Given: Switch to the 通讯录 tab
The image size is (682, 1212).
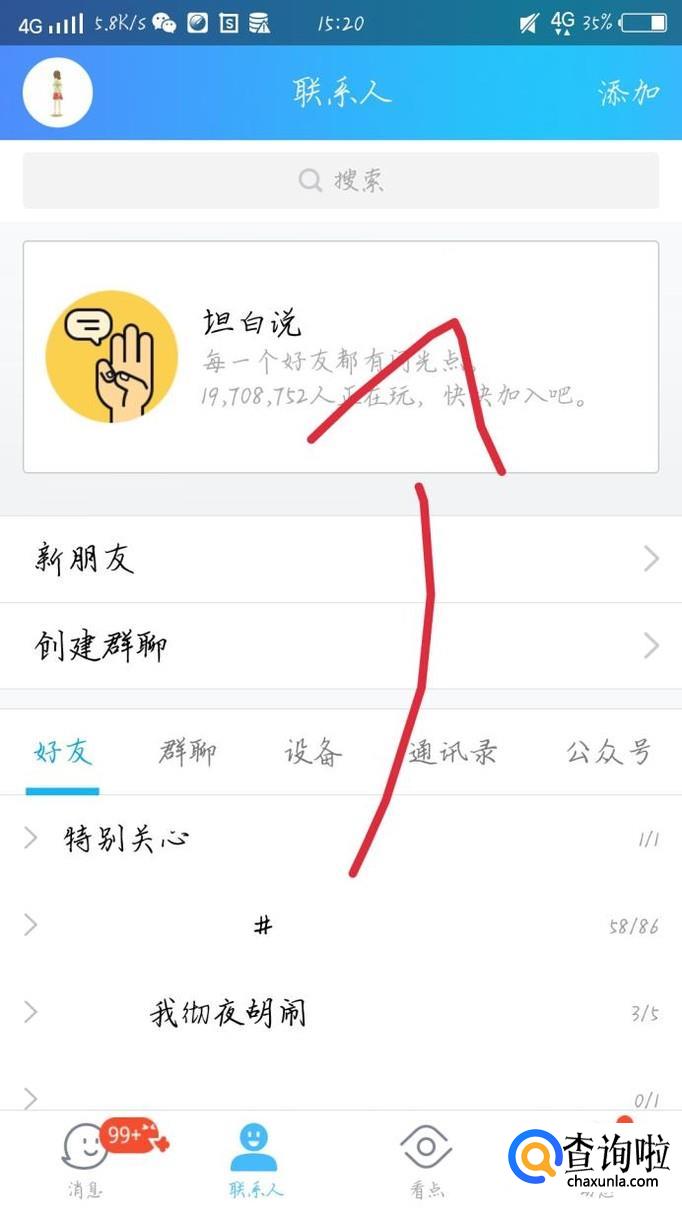Looking at the screenshot, I should (x=452, y=752).
